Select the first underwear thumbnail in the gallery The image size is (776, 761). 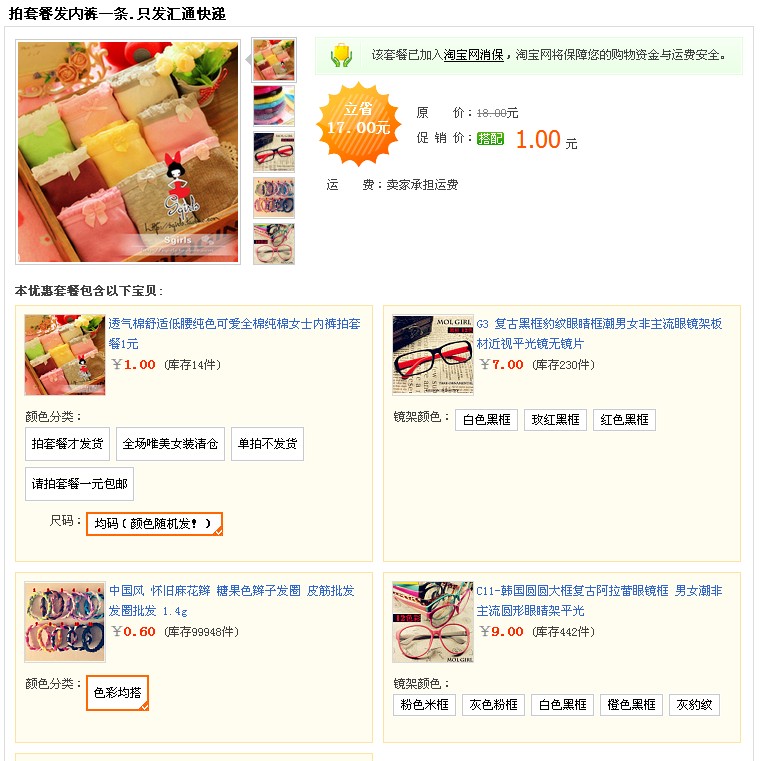coord(274,60)
